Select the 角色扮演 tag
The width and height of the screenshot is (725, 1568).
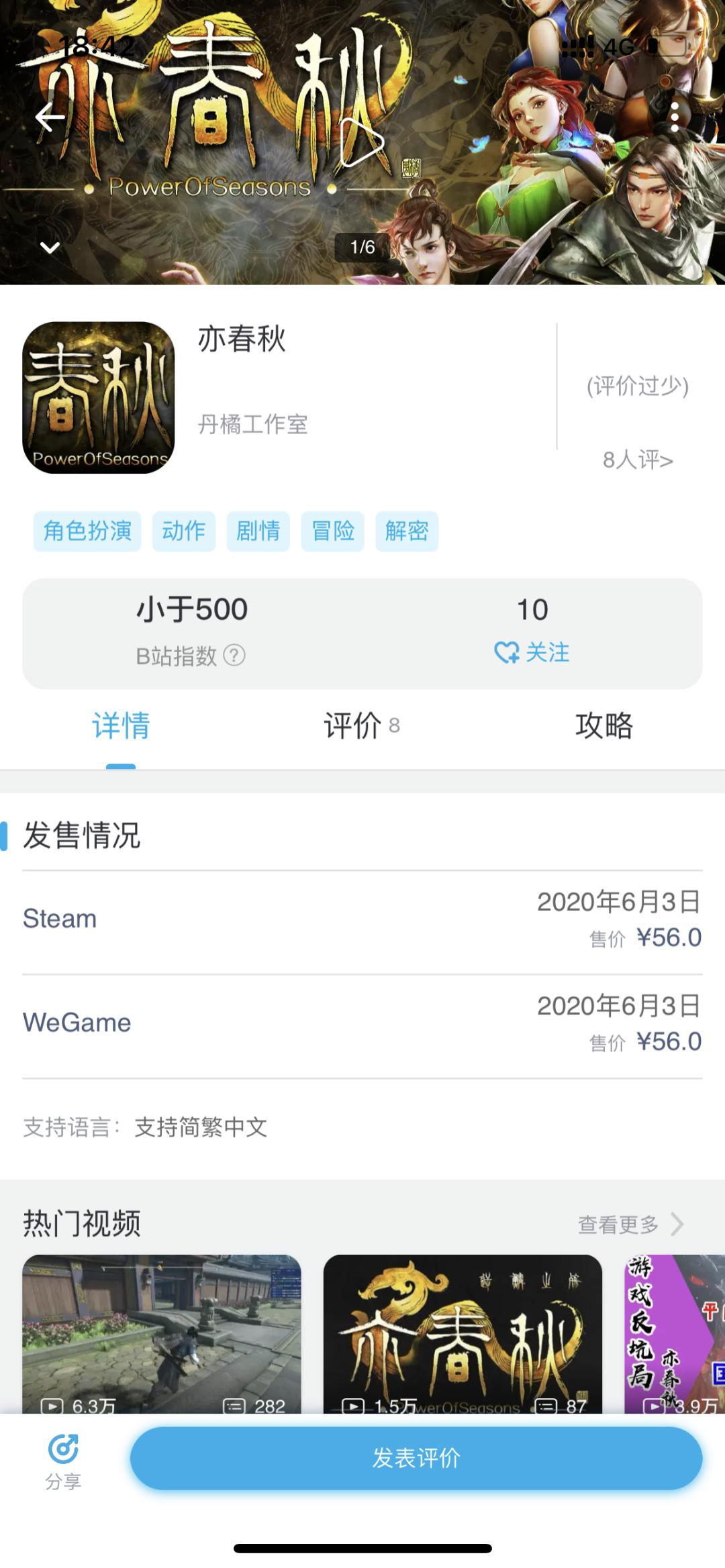tap(87, 531)
